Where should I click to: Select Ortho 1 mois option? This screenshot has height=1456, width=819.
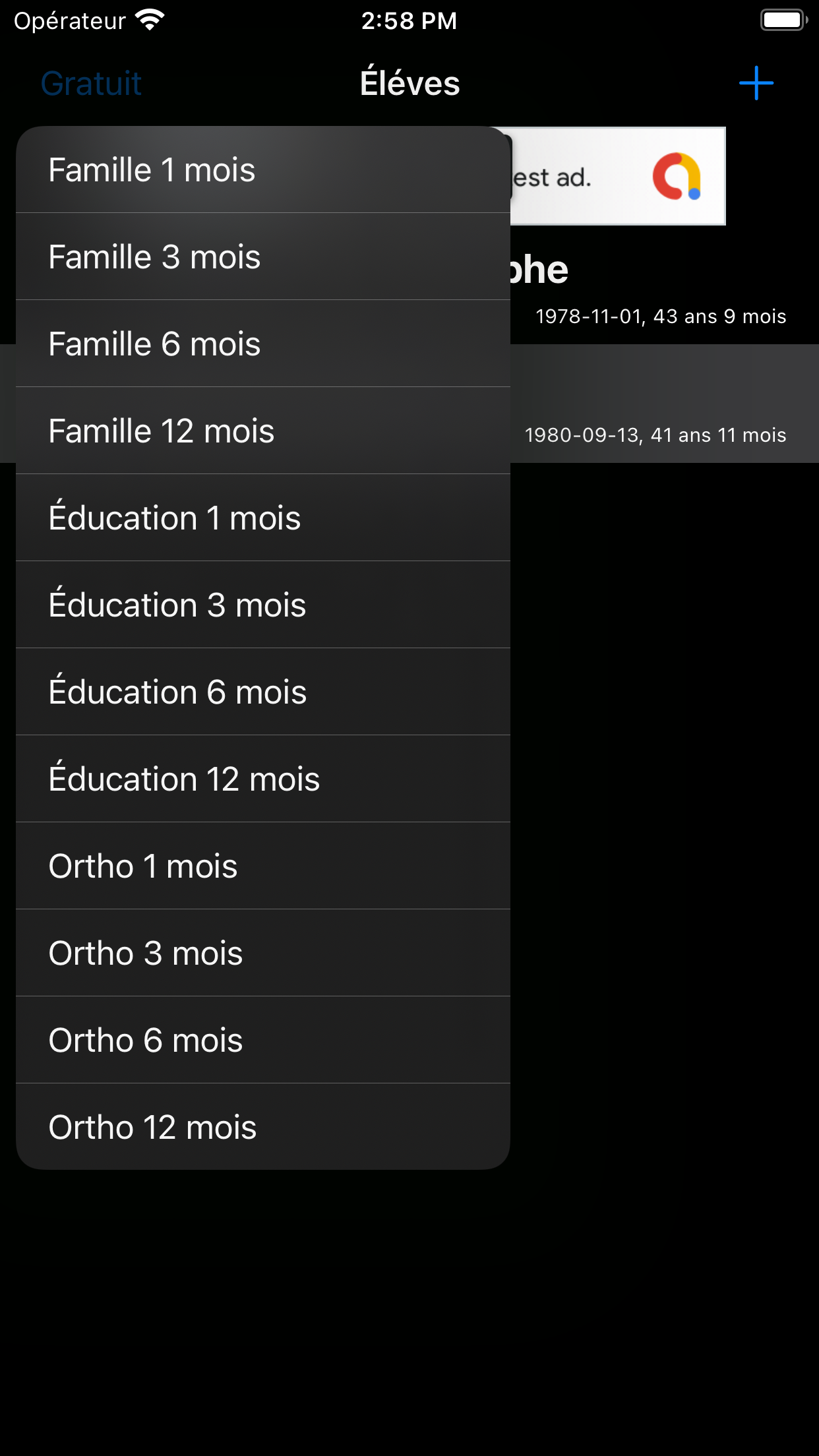[x=263, y=866]
